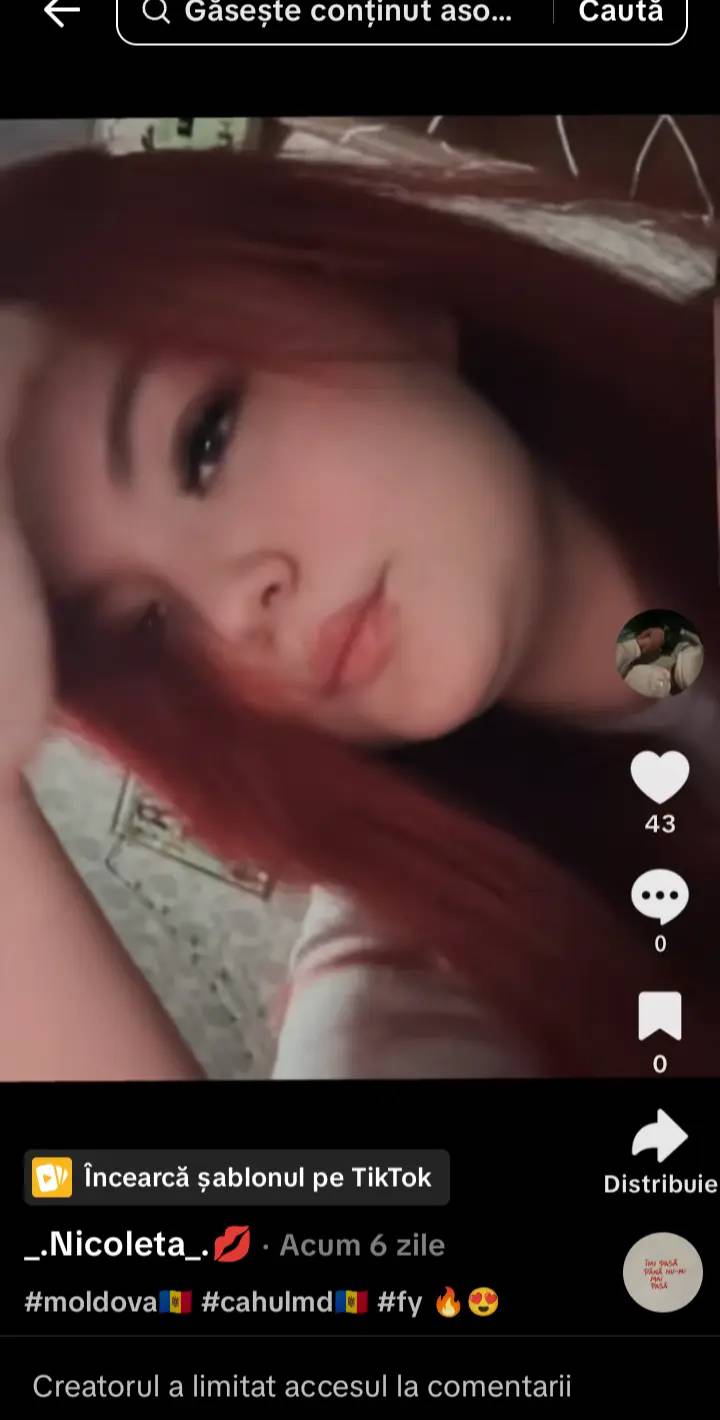
Task: Tap the Caută search button
Action: 621,12
